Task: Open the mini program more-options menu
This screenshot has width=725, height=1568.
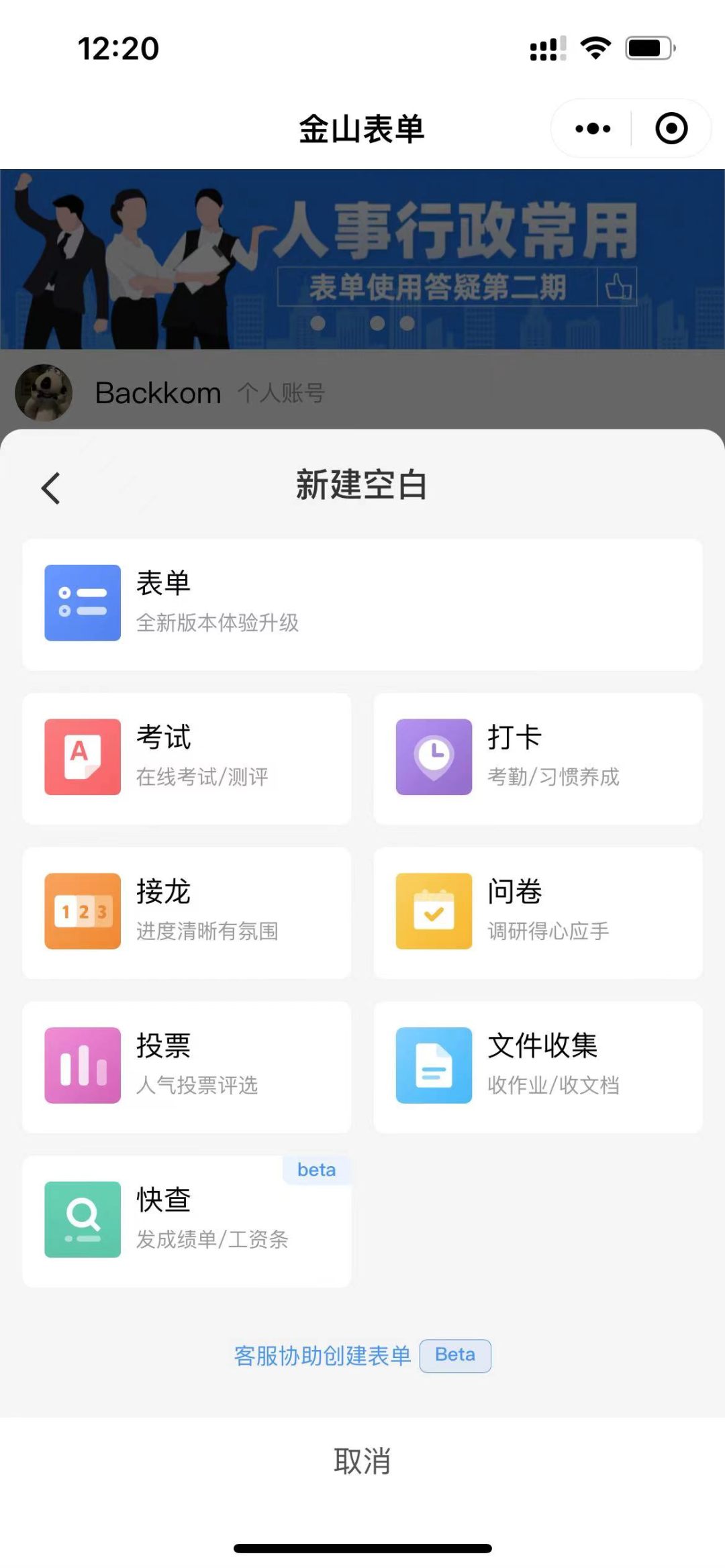Action: pos(593,129)
